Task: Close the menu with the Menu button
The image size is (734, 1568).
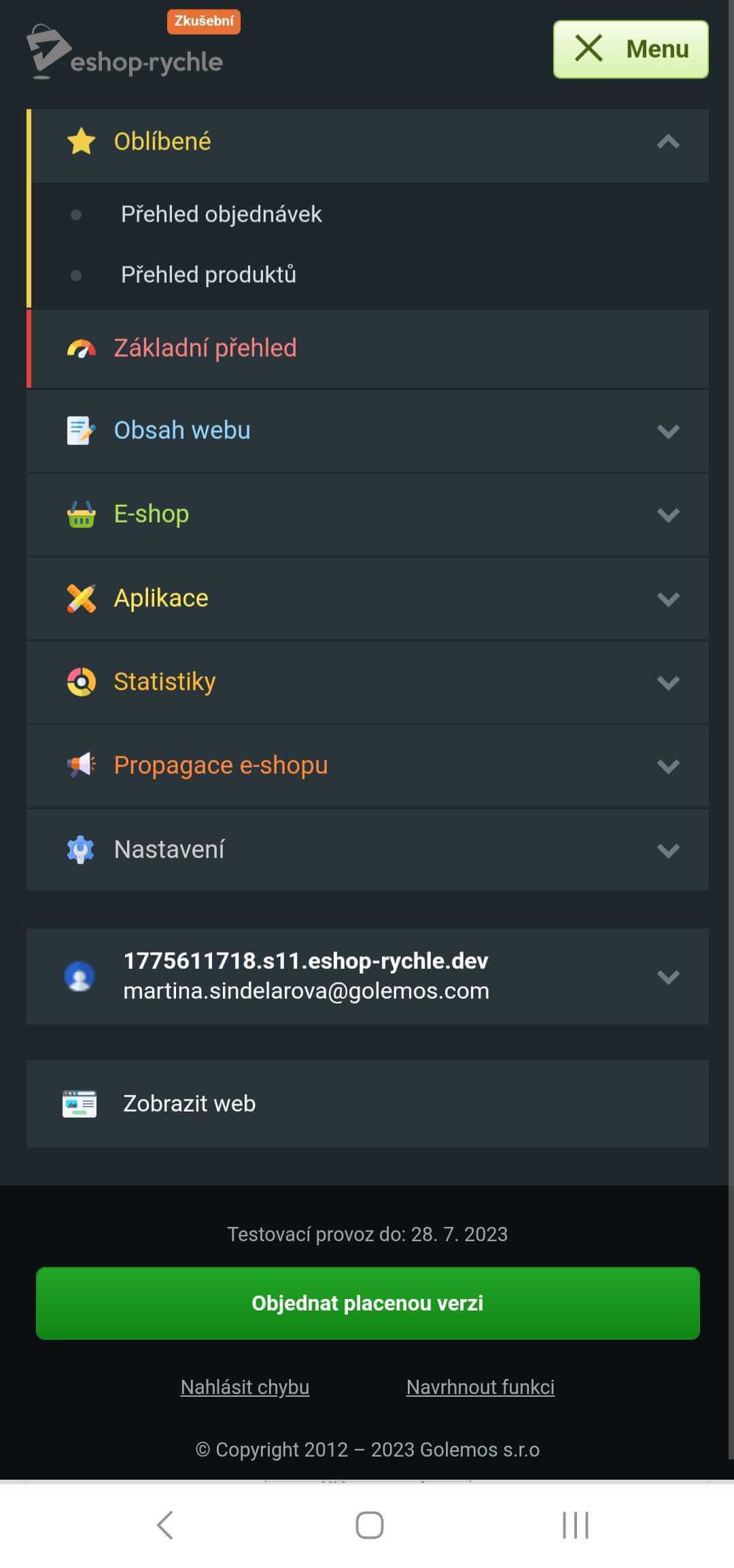Action: tap(631, 50)
